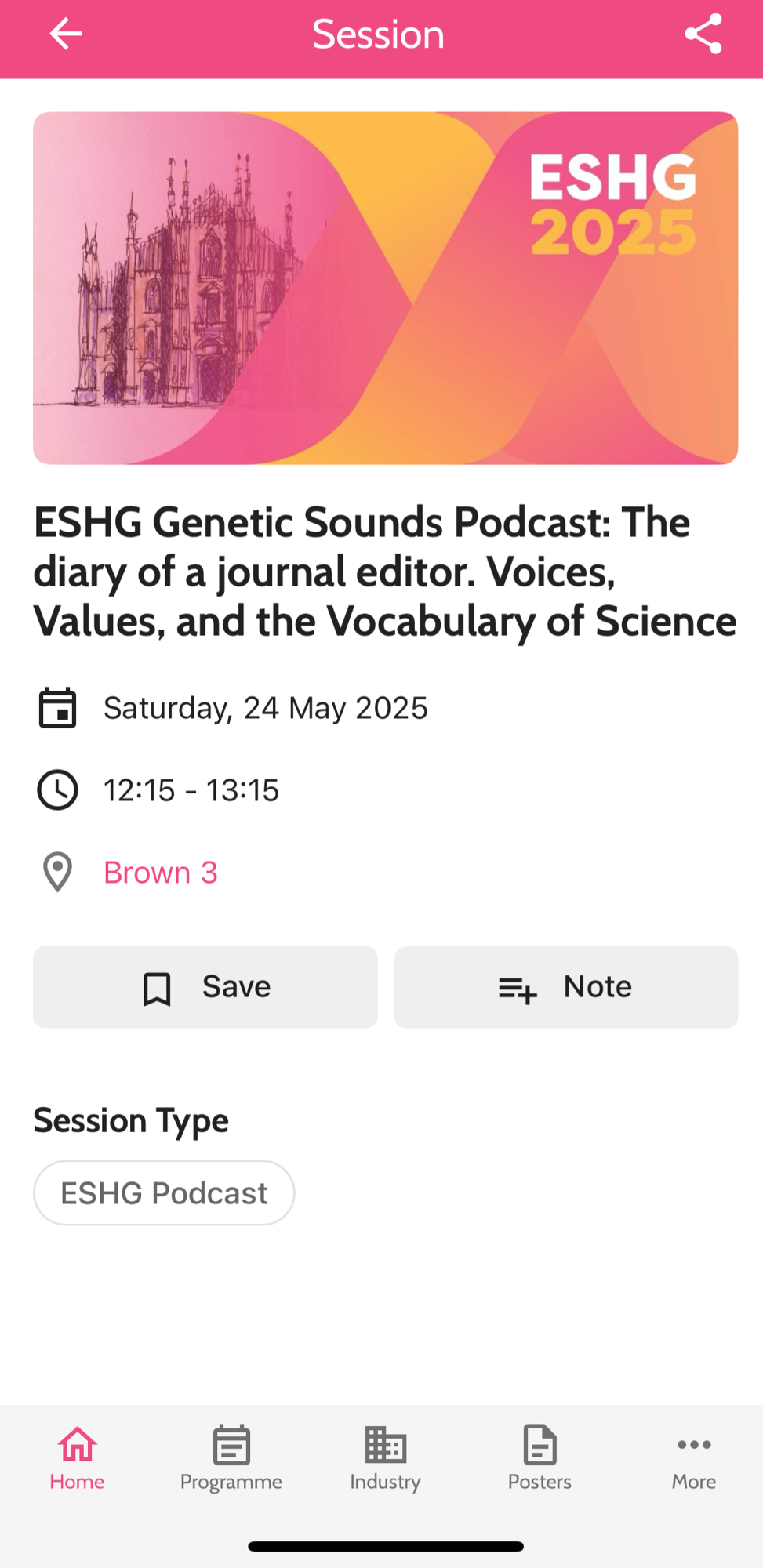The image size is (763, 1568).
Task: Show the More menu
Action: [694, 1458]
